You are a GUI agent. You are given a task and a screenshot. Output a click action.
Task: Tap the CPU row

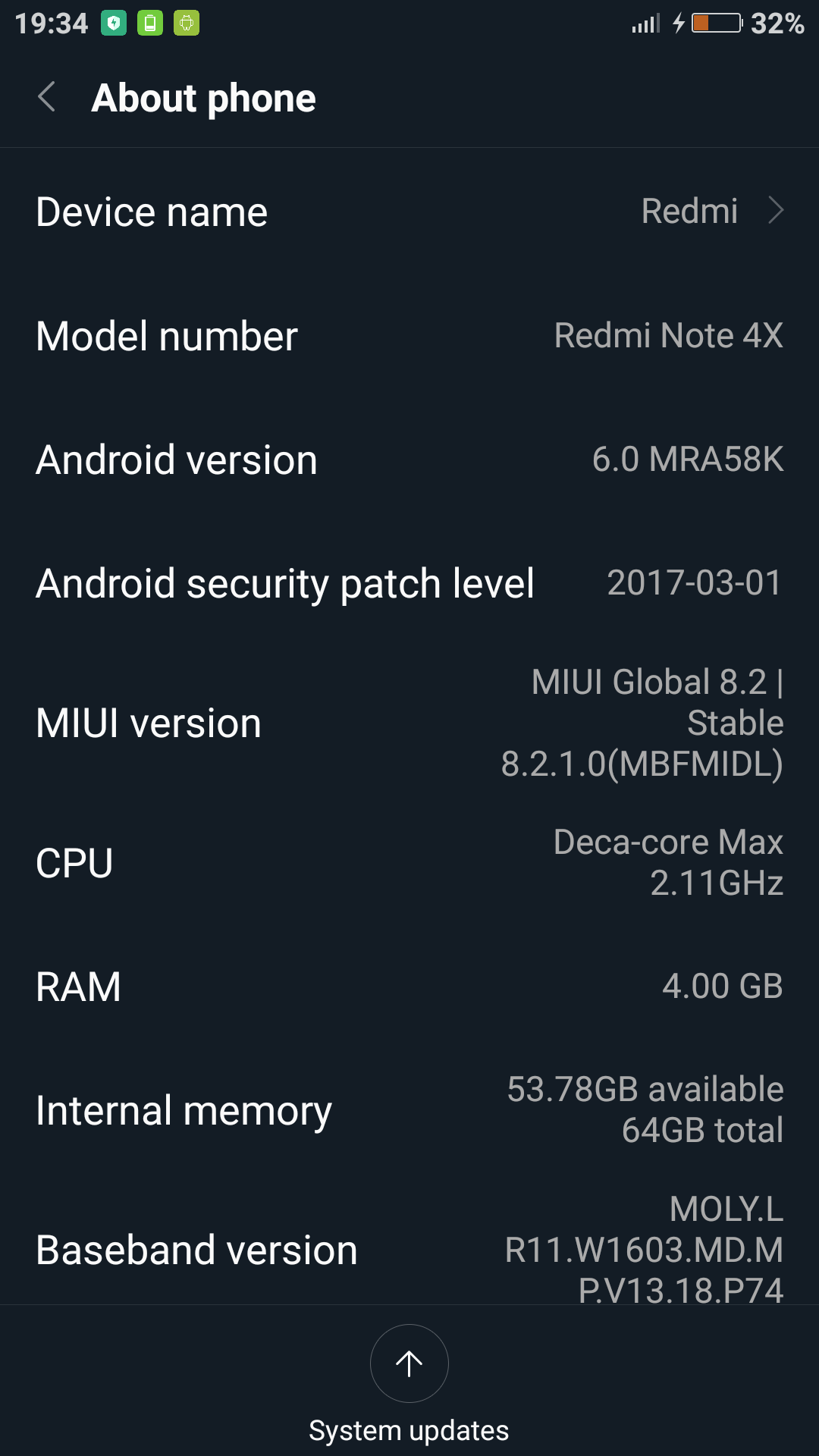(409, 863)
